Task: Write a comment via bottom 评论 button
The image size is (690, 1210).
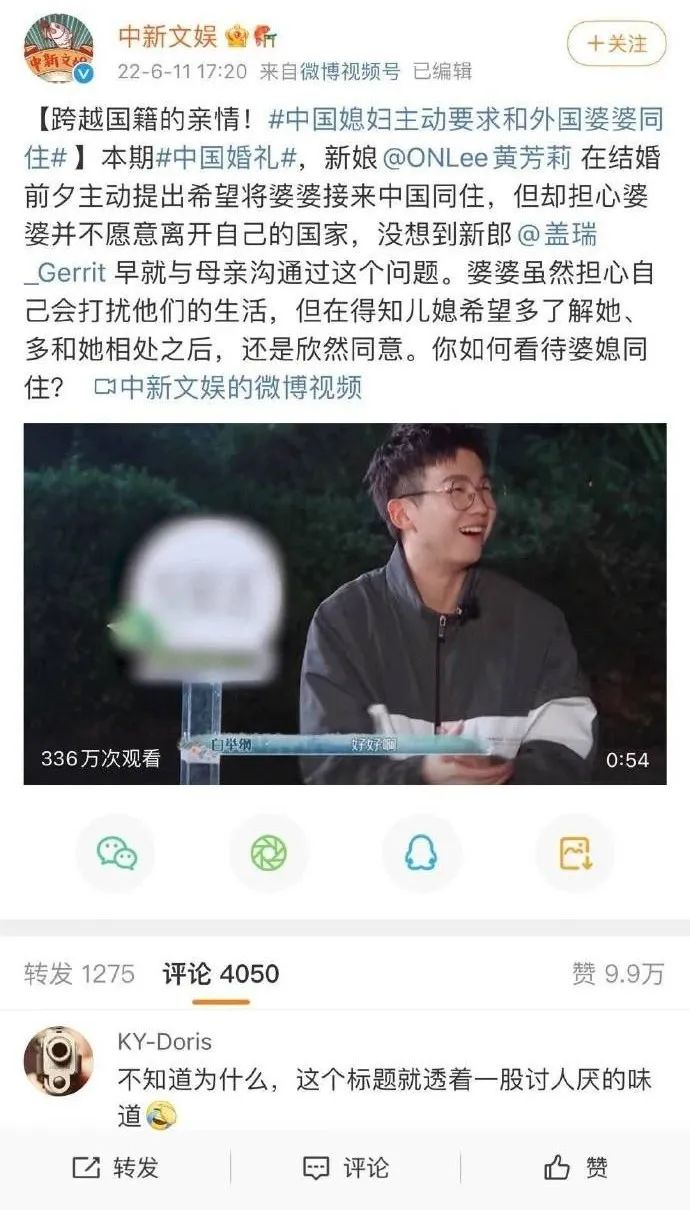Action: coord(345,1167)
